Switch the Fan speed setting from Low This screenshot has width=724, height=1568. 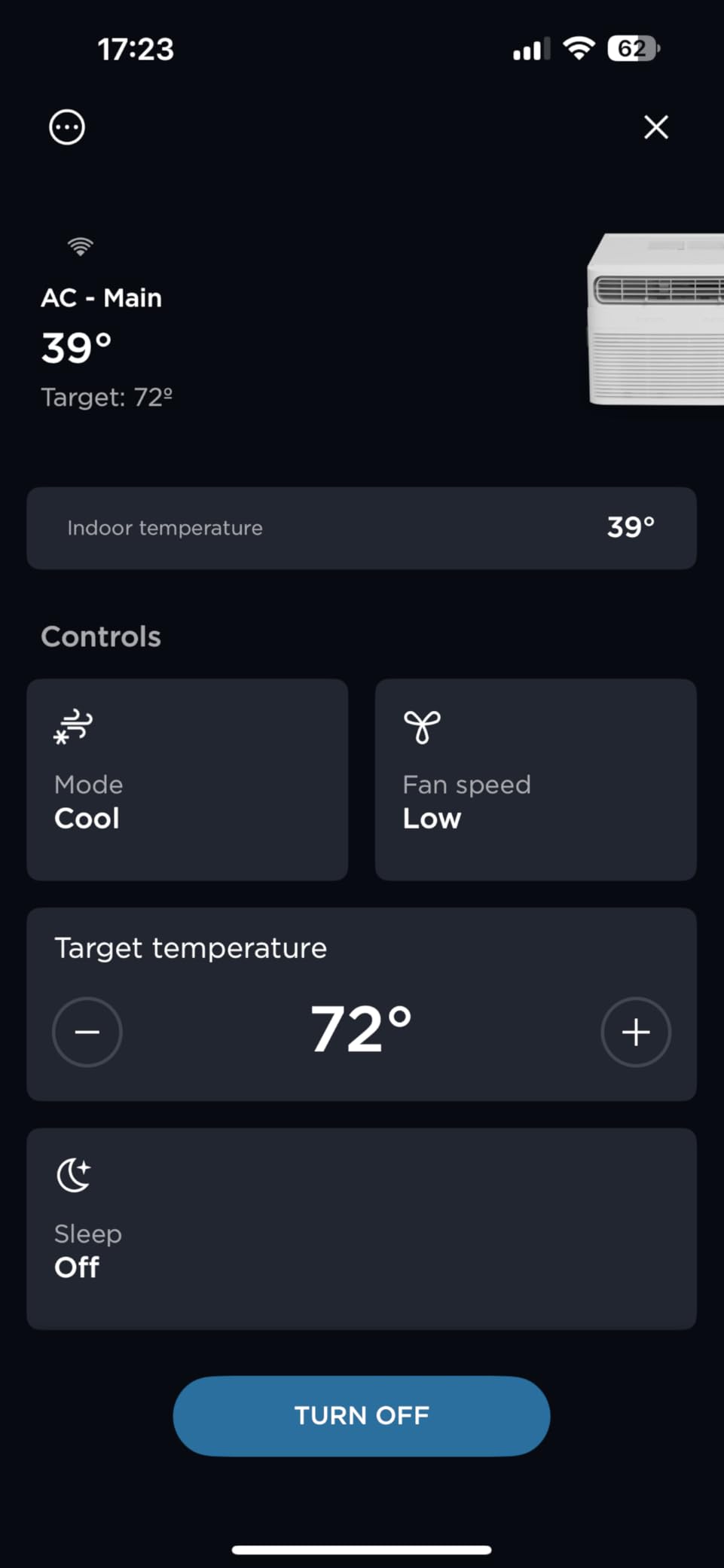pos(535,779)
